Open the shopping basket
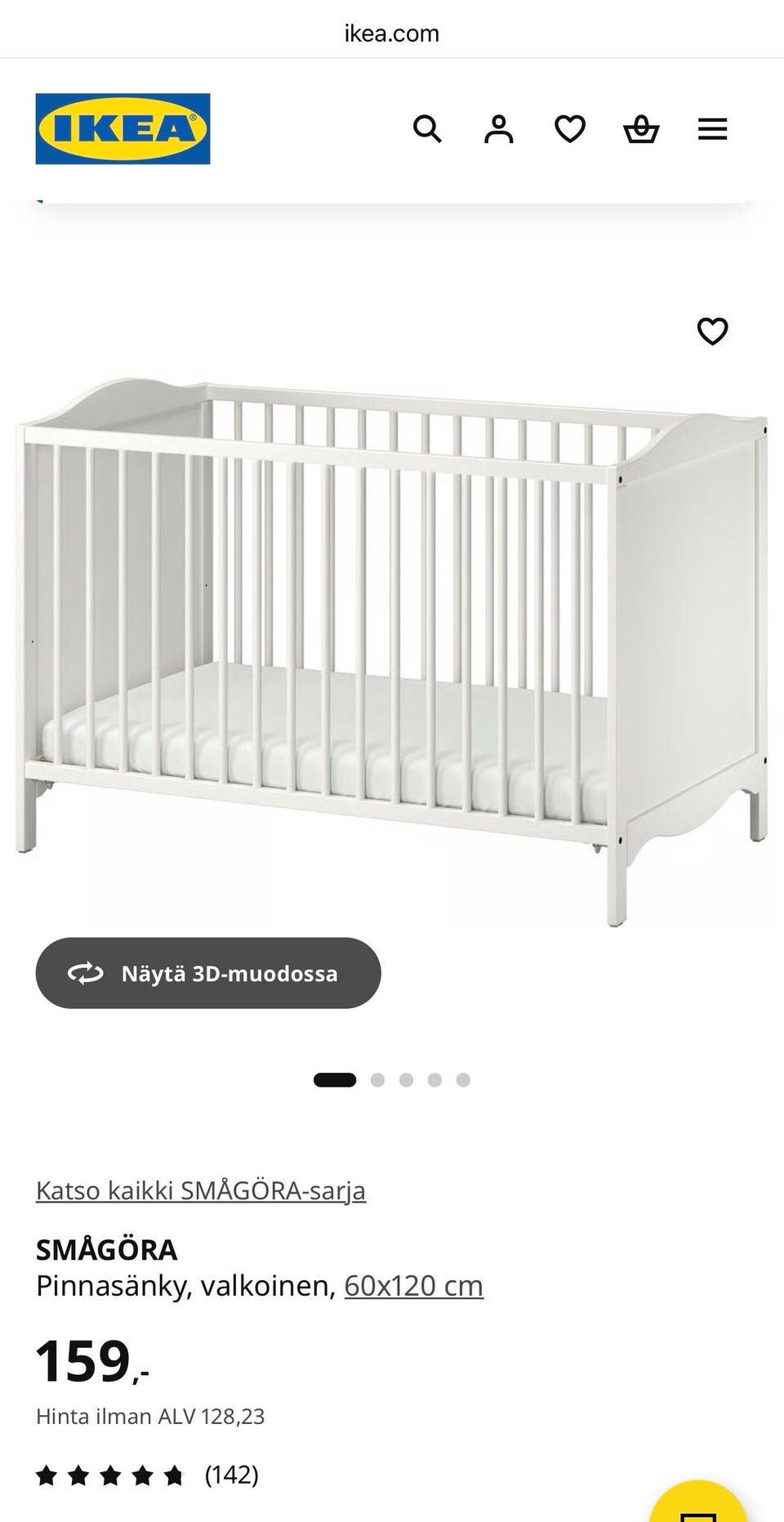 click(x=641, y=129)
